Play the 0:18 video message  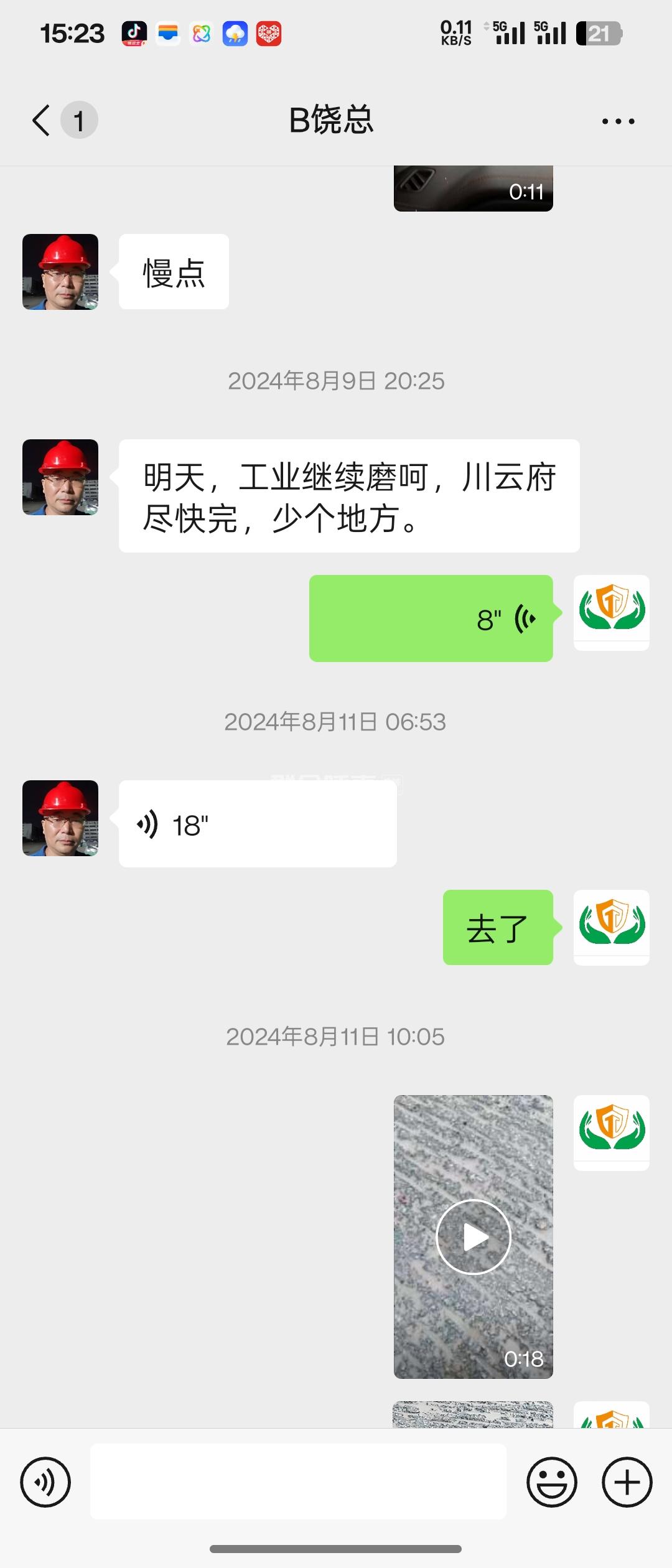tap(473, 1237)
